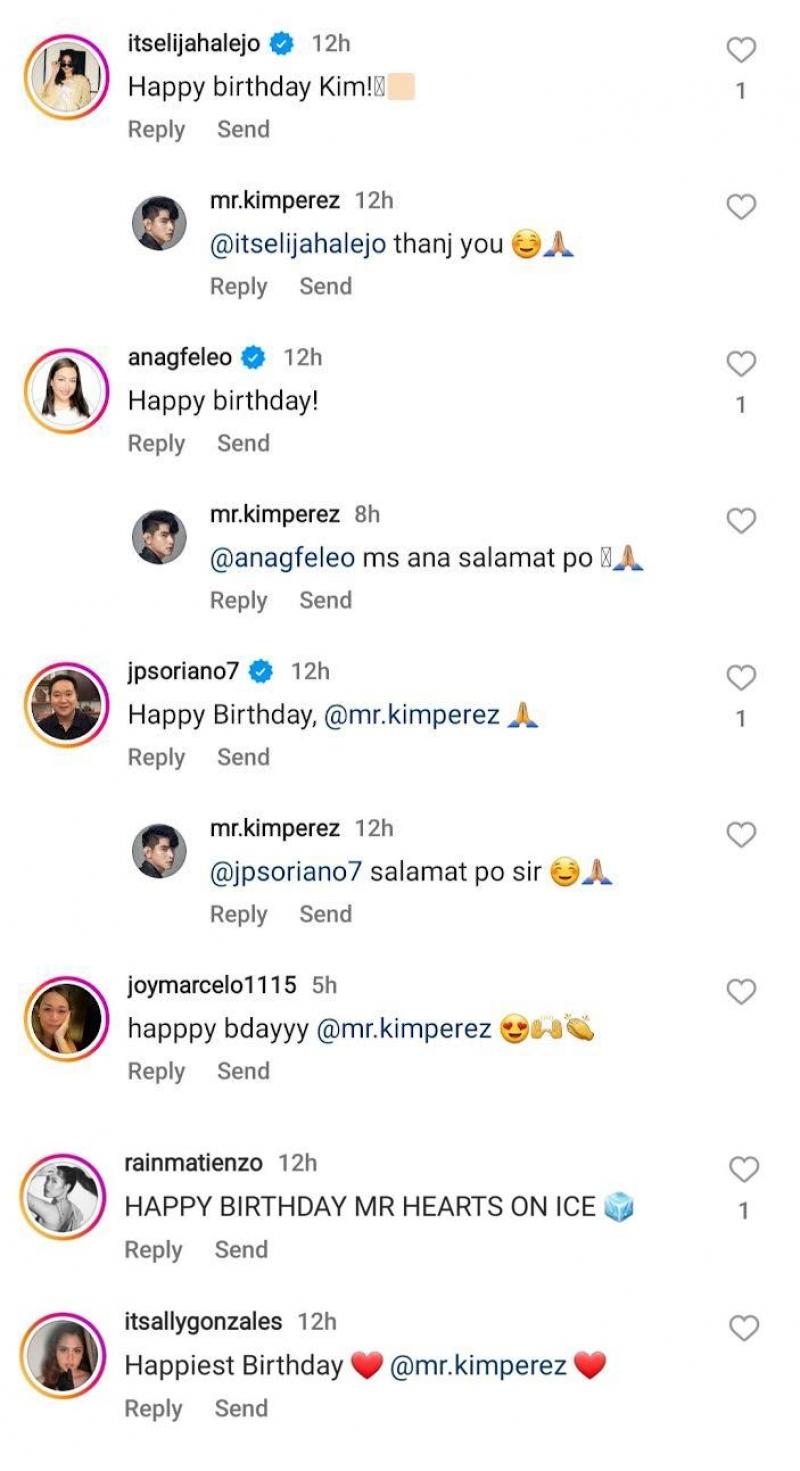Like mr.kimperez's salamat po sir reply
This screenshot has height=1471, width=800.
(741, 835)
